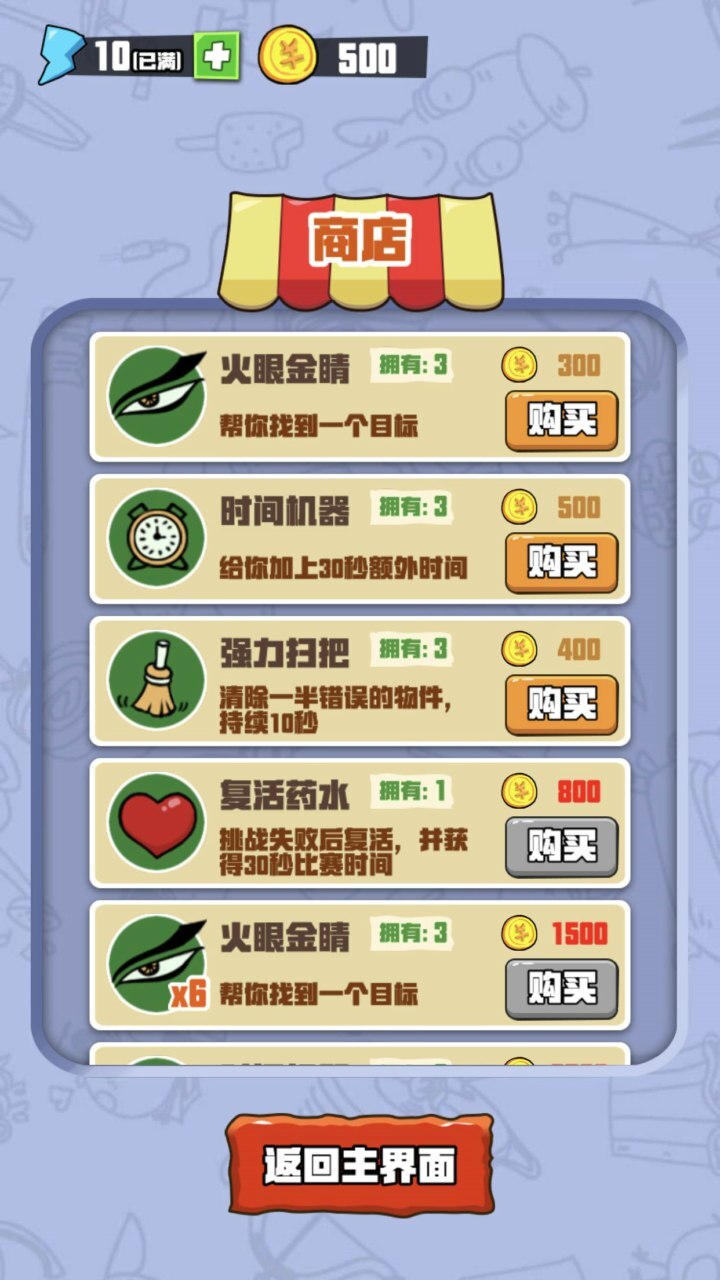This screenshot has height=1280, width=720.
Task: Click the 复活药水 heart icon
Action: [x=153, y=822]
